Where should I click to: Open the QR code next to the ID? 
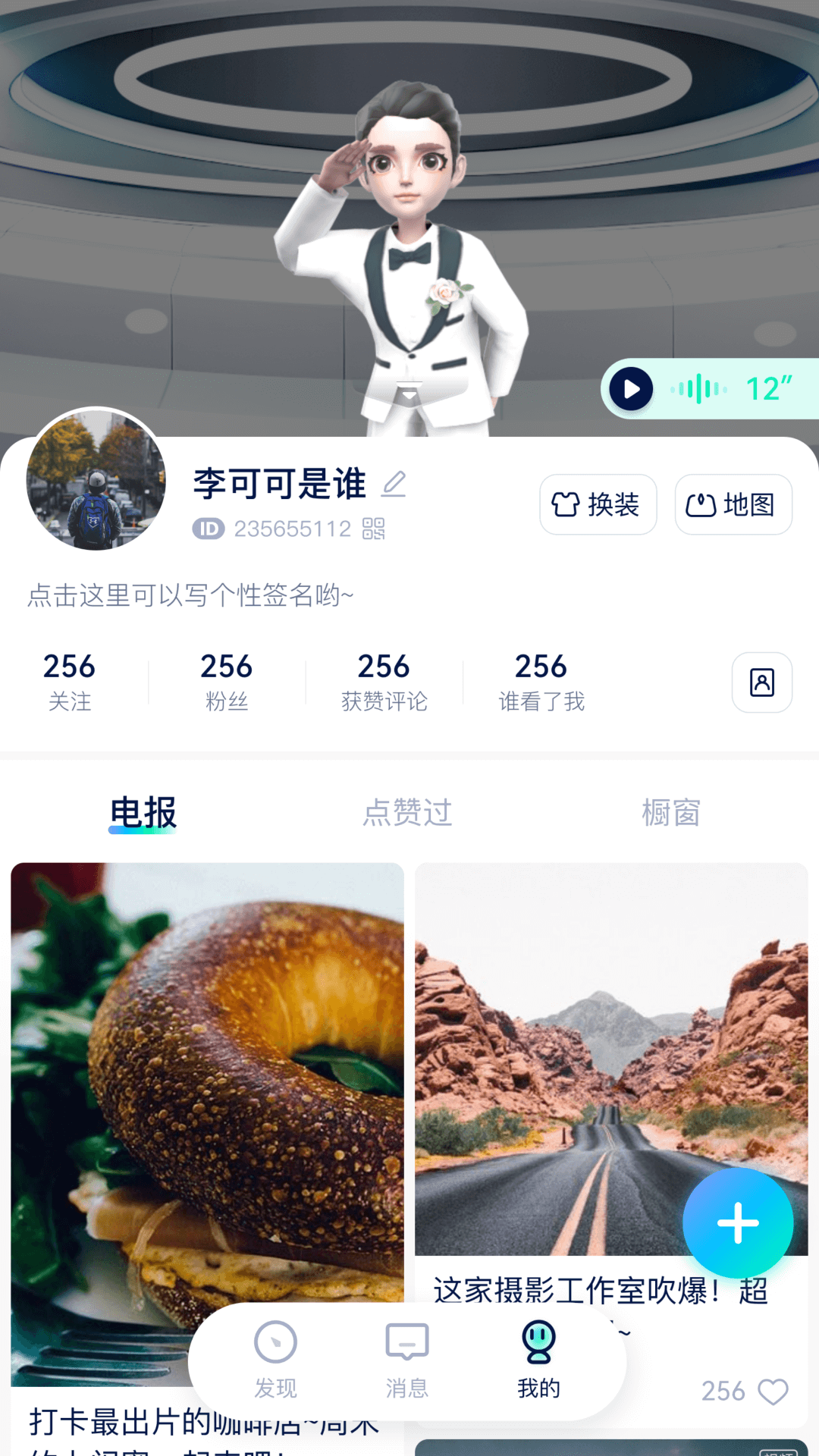[374, 529]
